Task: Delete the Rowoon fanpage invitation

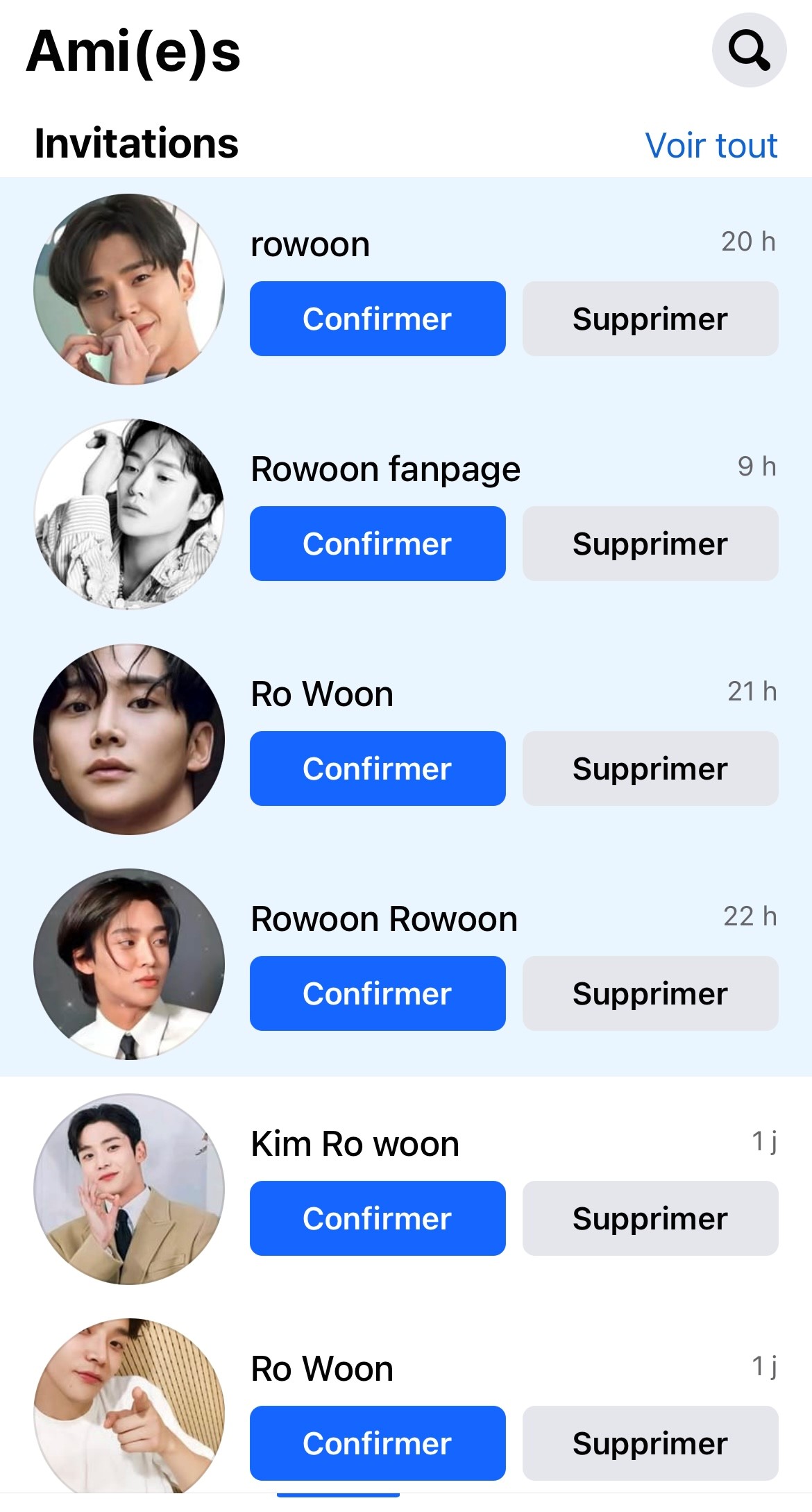Action: tap(650, 544)
